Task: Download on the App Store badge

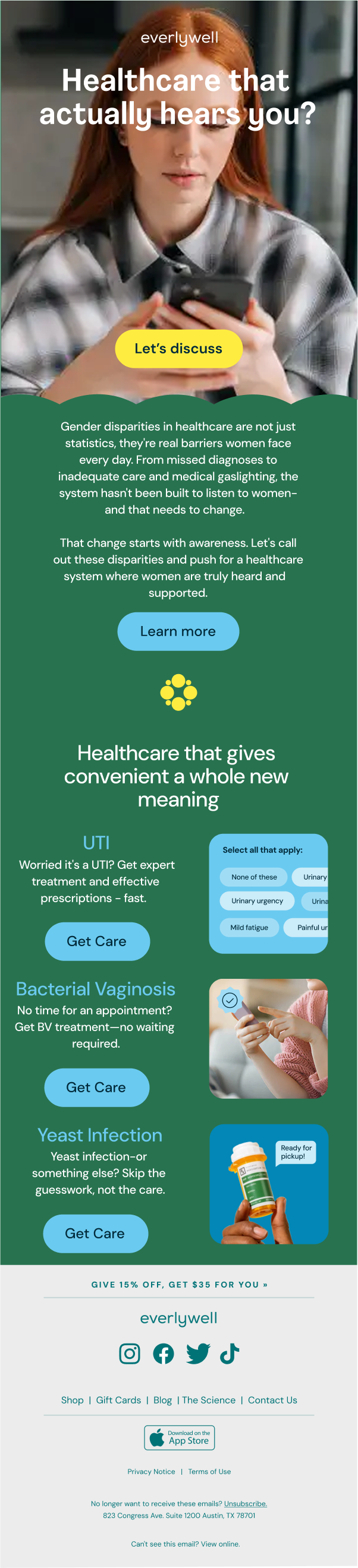Action: pos(180,1438)
